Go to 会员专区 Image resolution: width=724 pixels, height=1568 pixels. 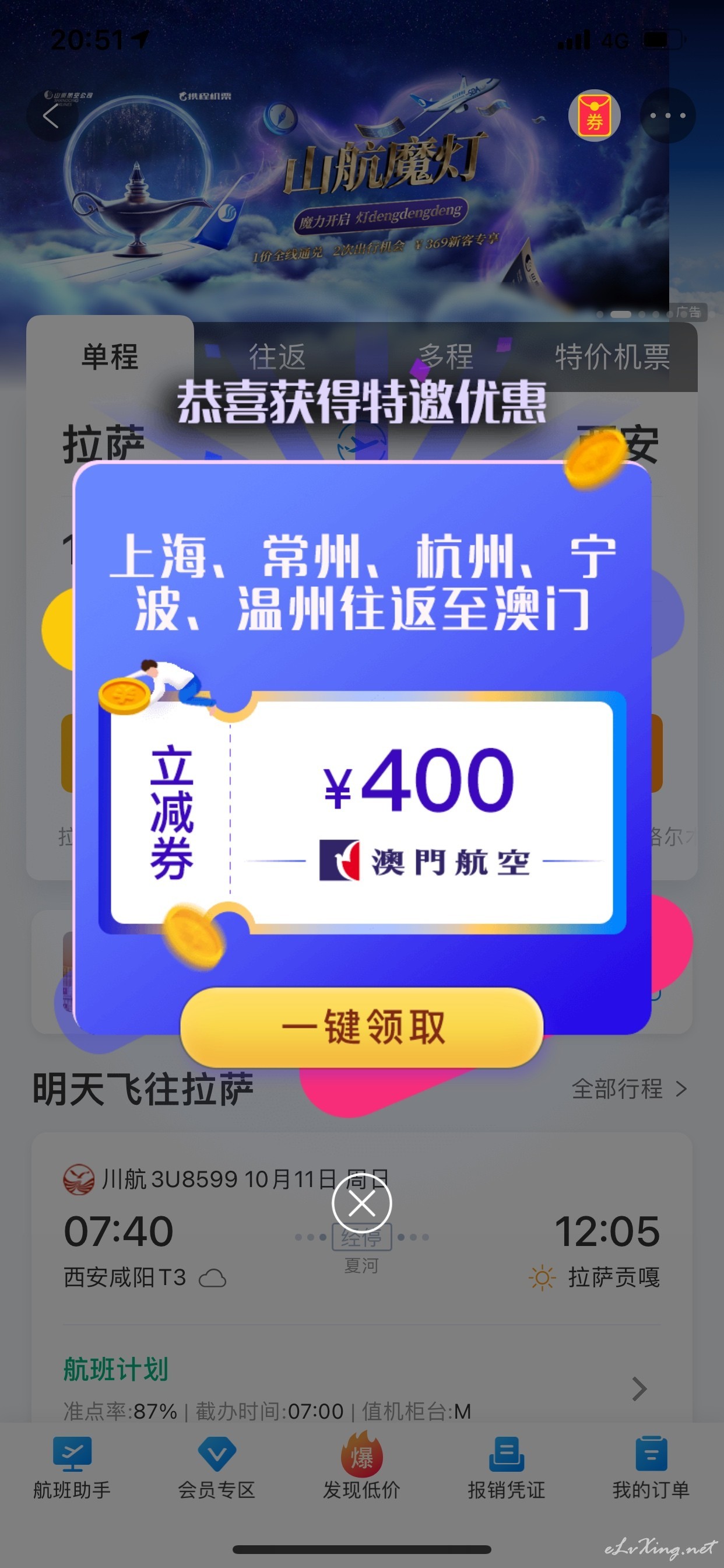[x=217, y=1468]
